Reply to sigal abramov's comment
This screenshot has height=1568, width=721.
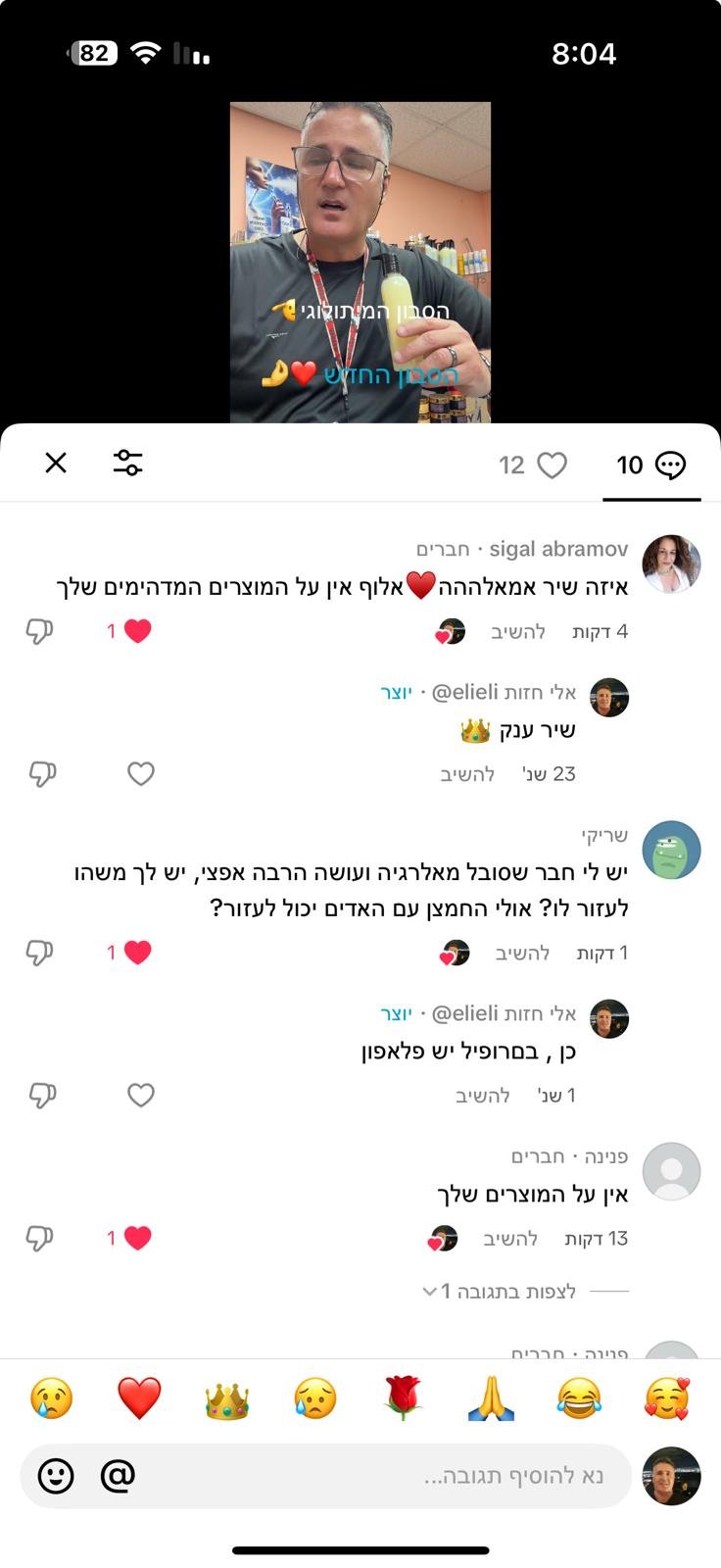pos(518,632)
